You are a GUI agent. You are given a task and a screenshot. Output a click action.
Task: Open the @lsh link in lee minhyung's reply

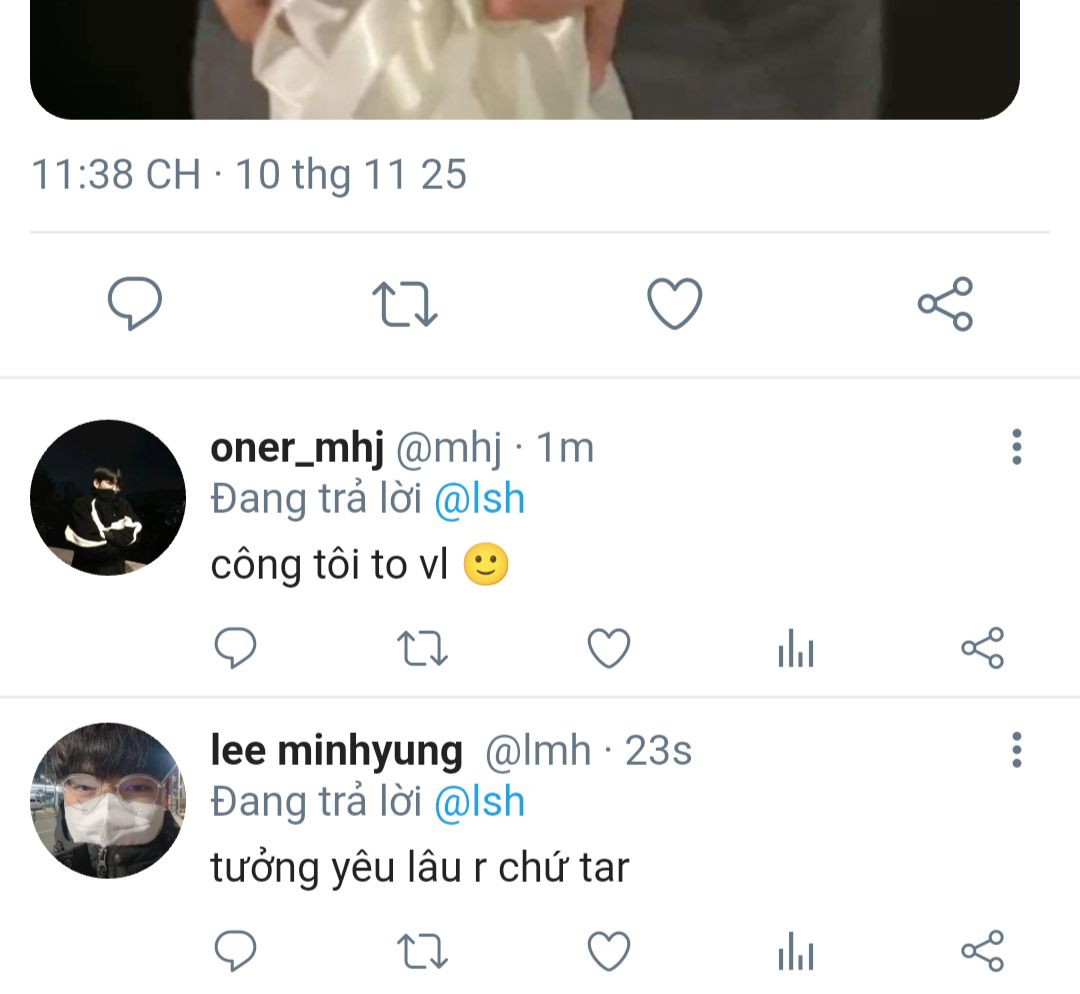479,801
